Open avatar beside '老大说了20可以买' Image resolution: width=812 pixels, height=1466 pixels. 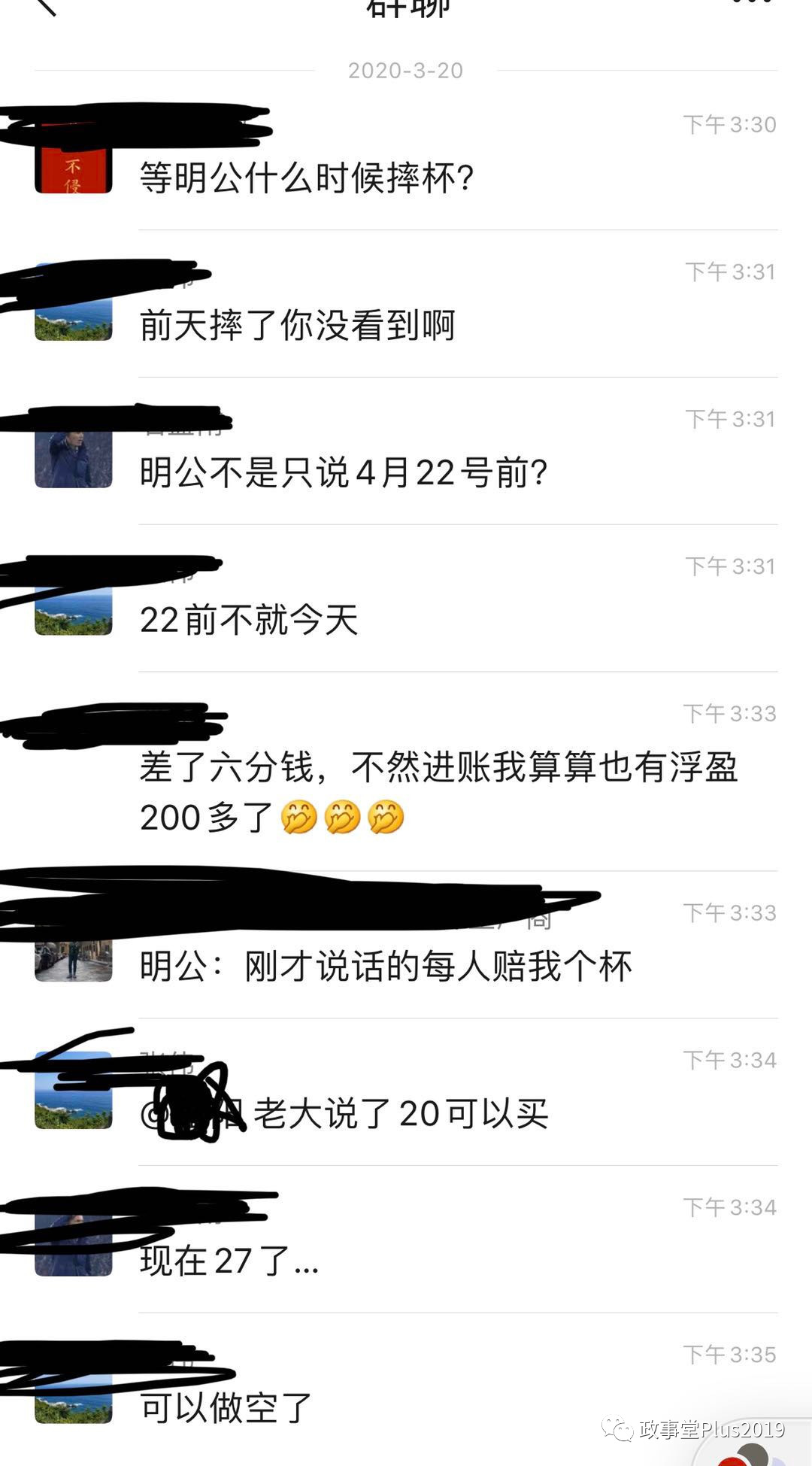74,1091
